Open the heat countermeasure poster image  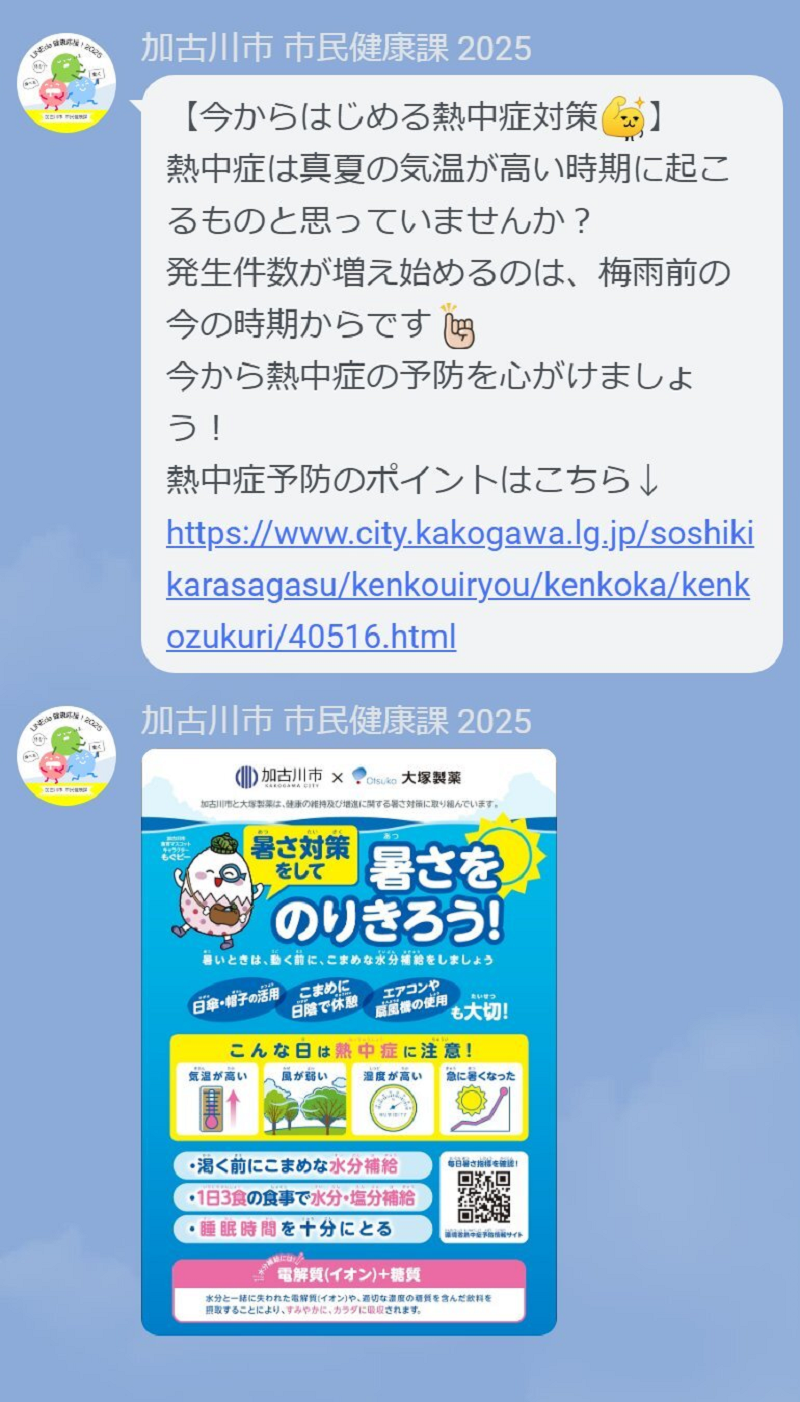point(348,1041)
